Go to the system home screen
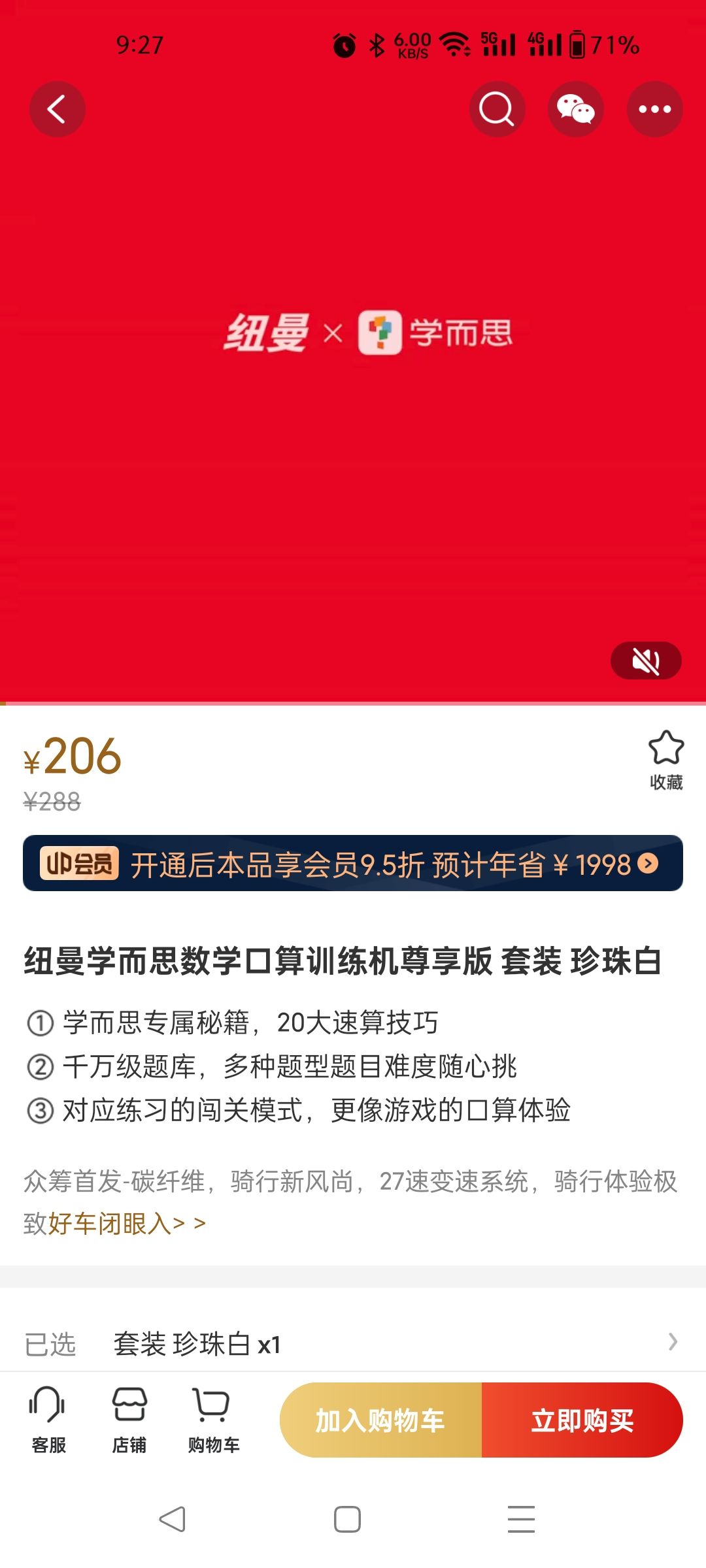Screen dimensions: 706x1568 click(x=347, y=1519)
